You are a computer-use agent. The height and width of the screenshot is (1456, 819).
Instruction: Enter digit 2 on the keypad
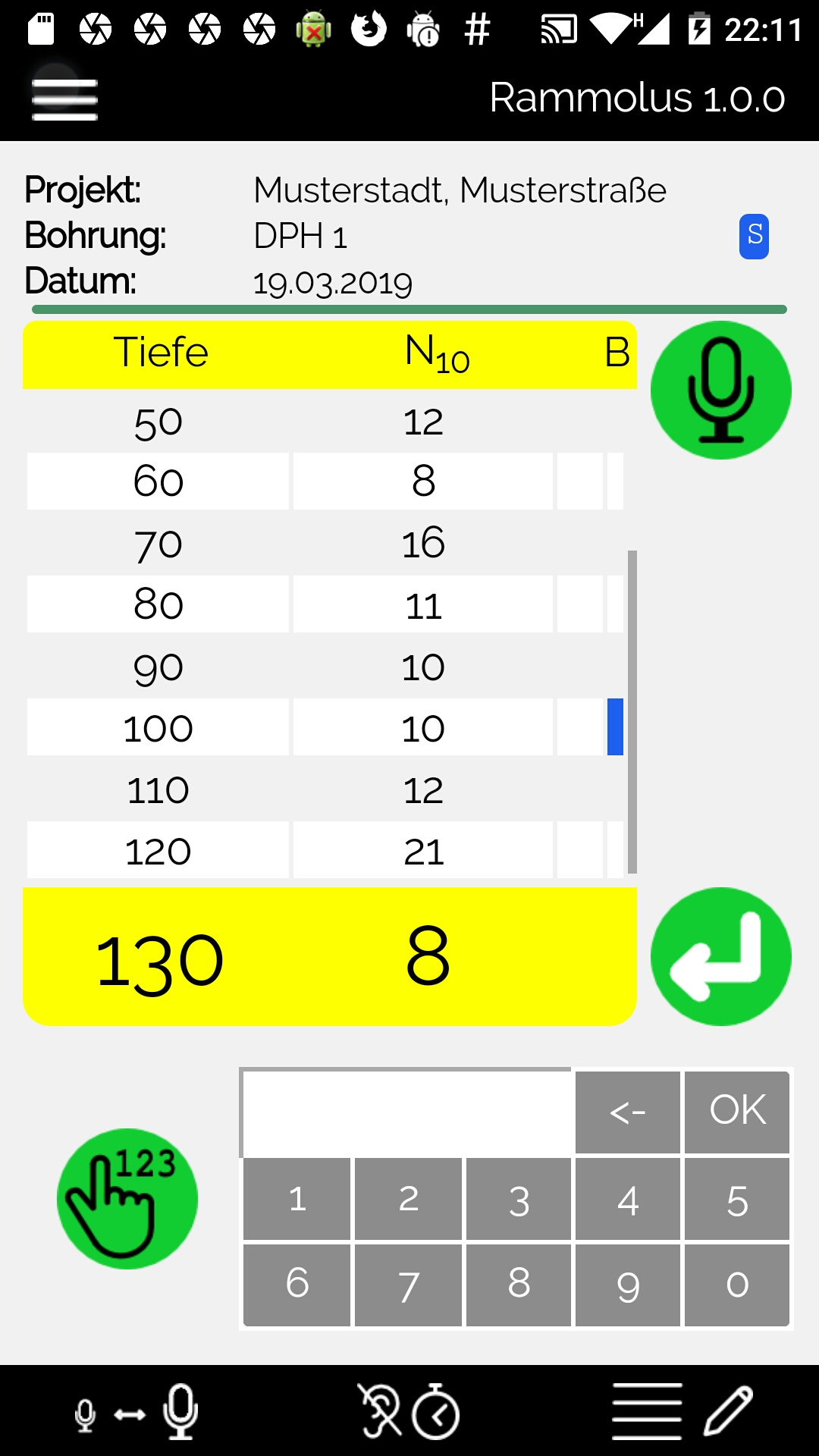408,1199
